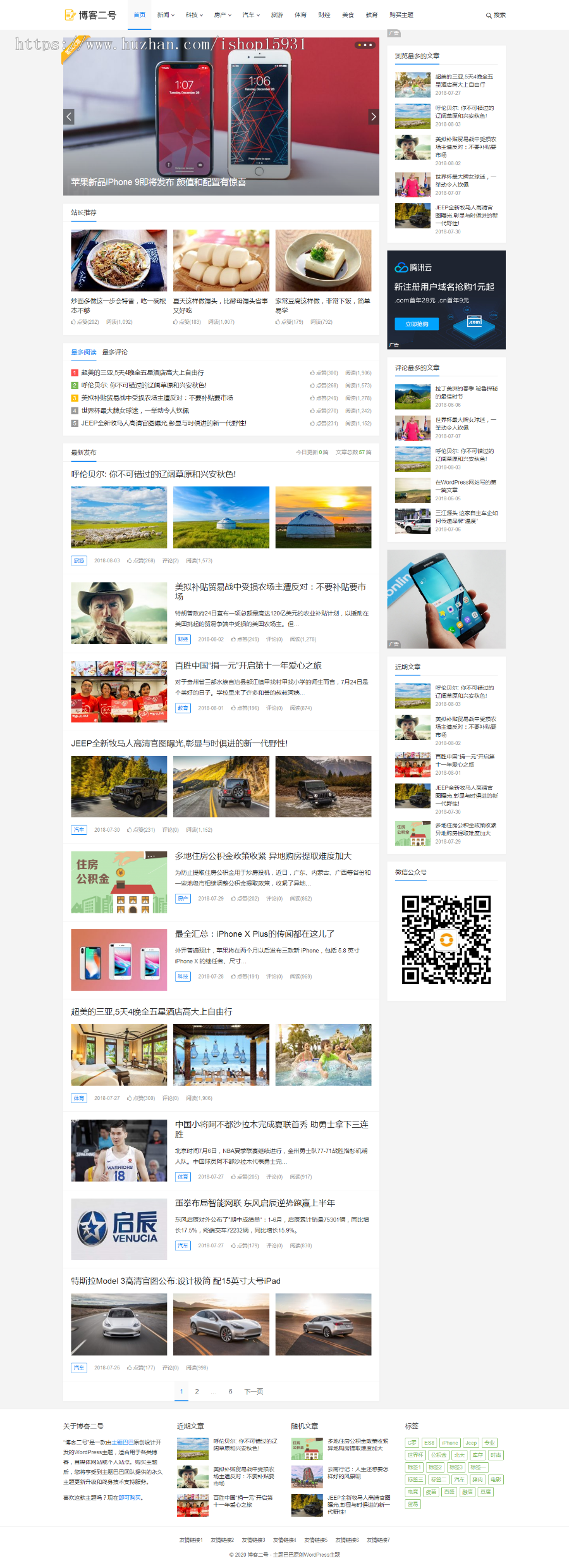This screenshot has height=1568, width=569.
Task: Click the Tencent Cloud logo in the ad
Action: click(401, 266)
